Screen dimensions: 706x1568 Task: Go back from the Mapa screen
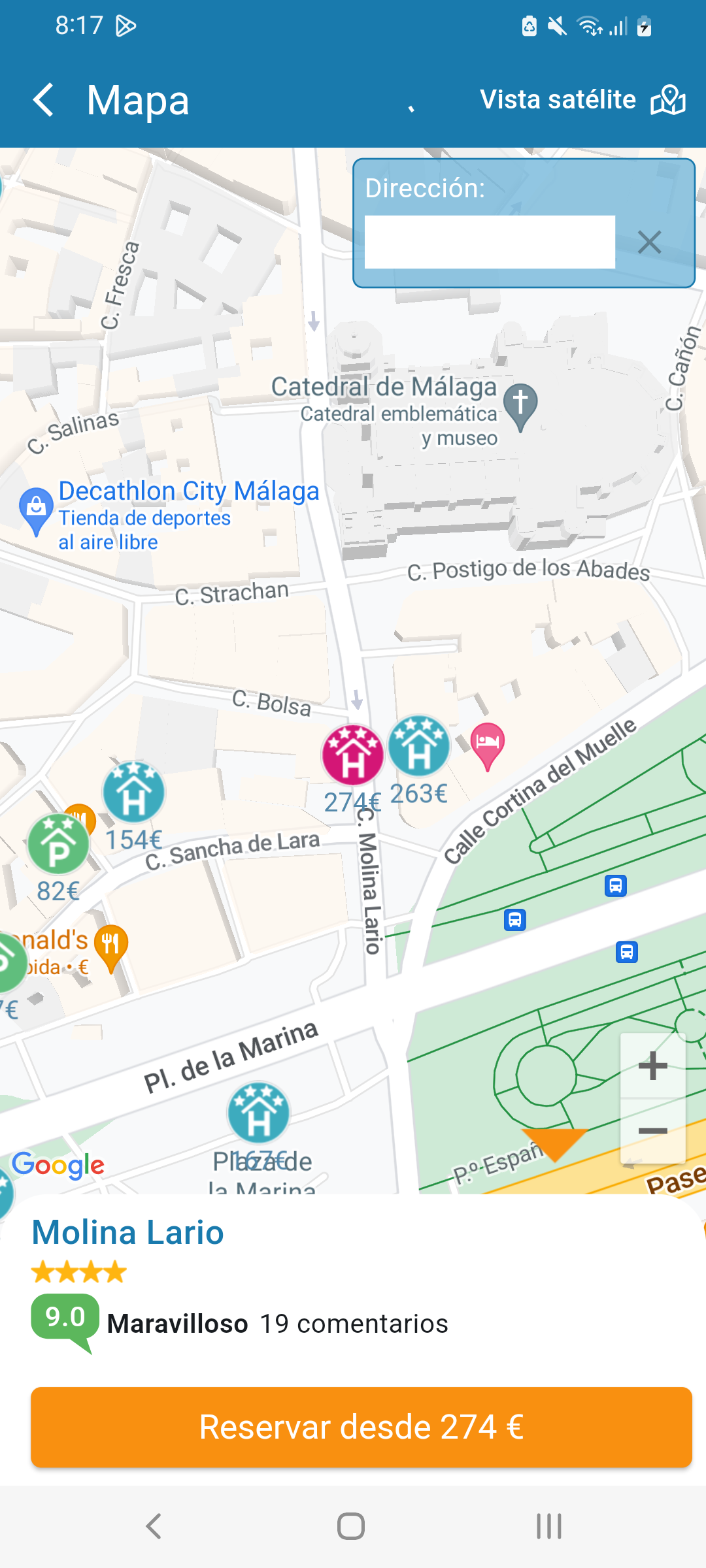click(43, 101)
